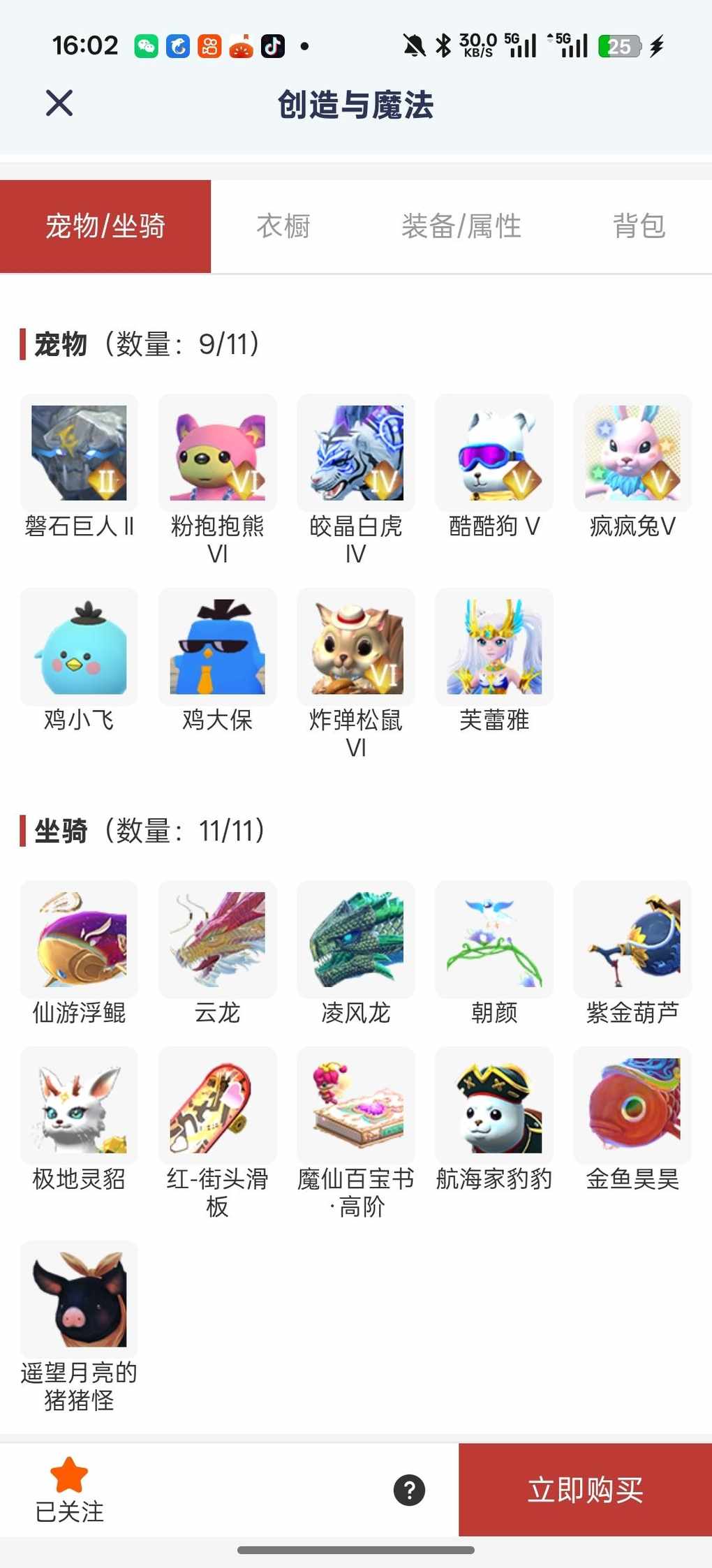View the 仙游浮鲲 mount
712x1568 pixels.
pos(79,940)
